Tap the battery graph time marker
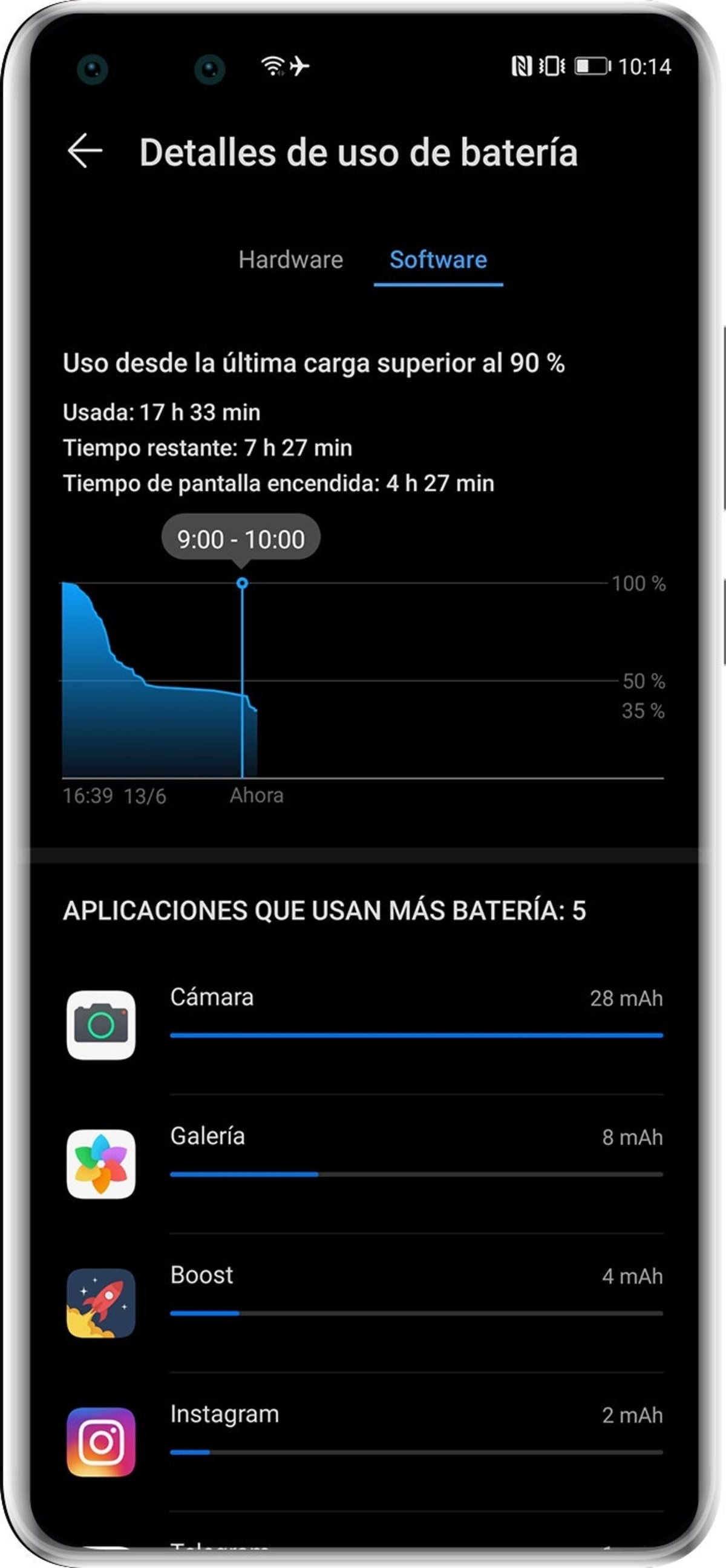This screenshot has height=1568, width=726. tap(242, 584)
